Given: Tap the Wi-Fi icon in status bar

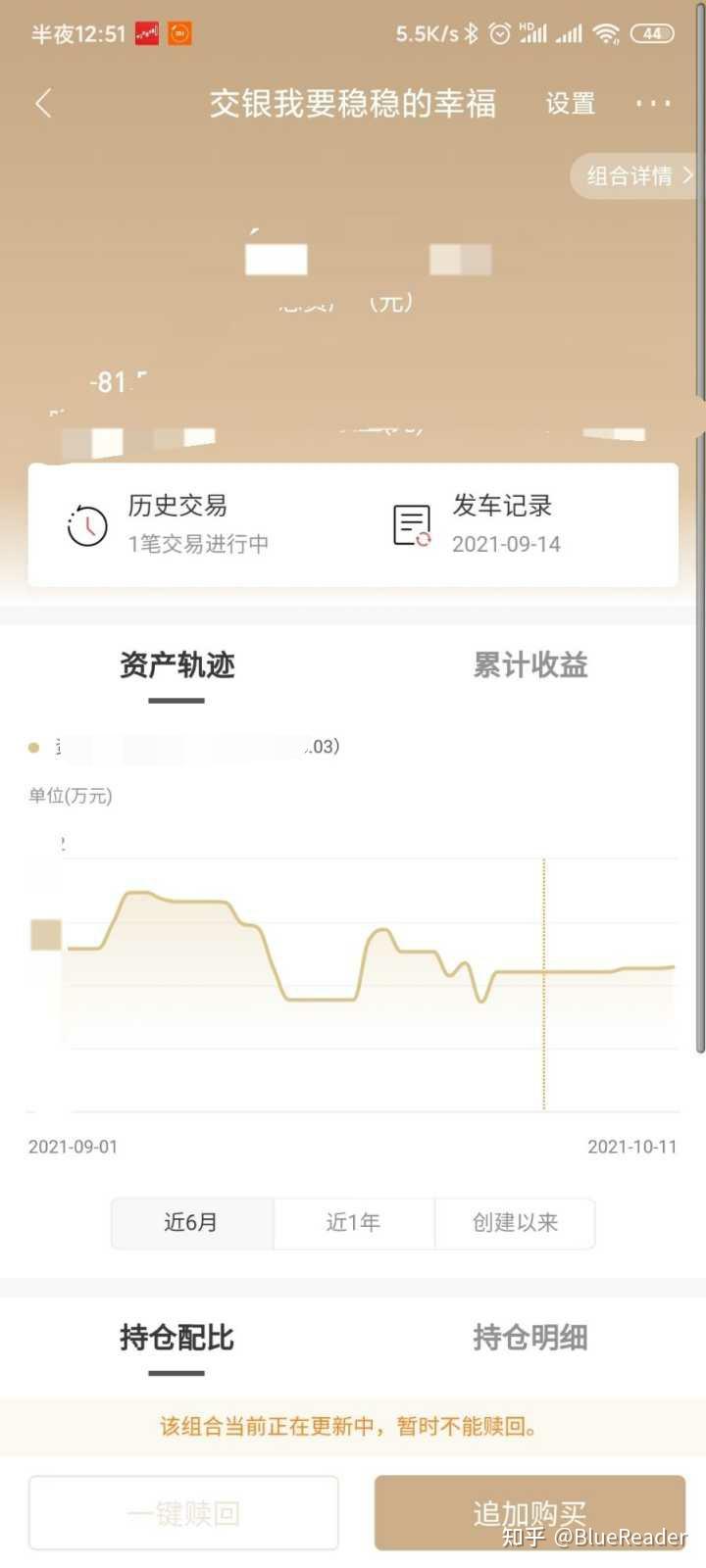Looking at the screenshot, I should click(x=605, y=32).
